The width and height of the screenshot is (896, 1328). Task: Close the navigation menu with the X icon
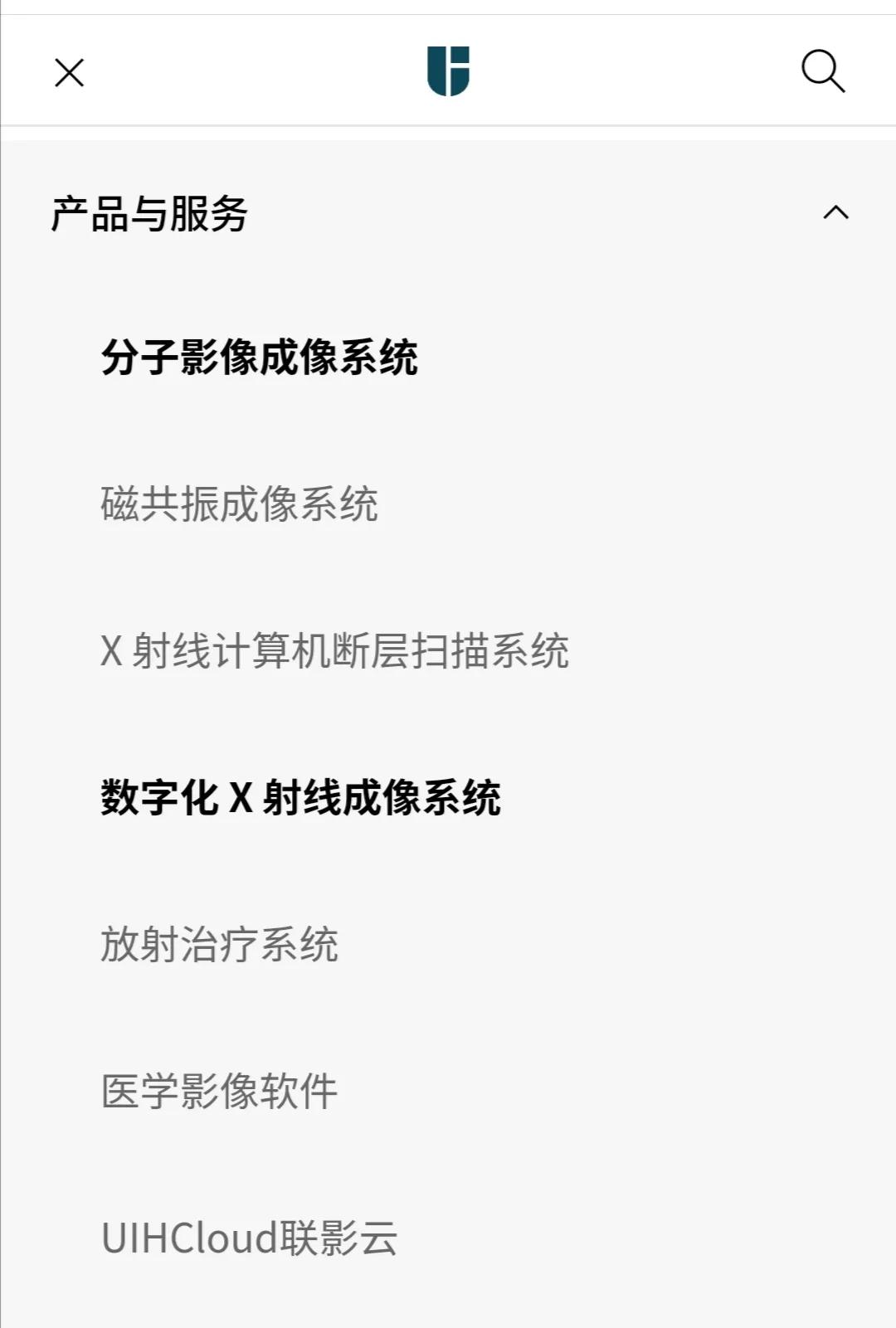69,72
